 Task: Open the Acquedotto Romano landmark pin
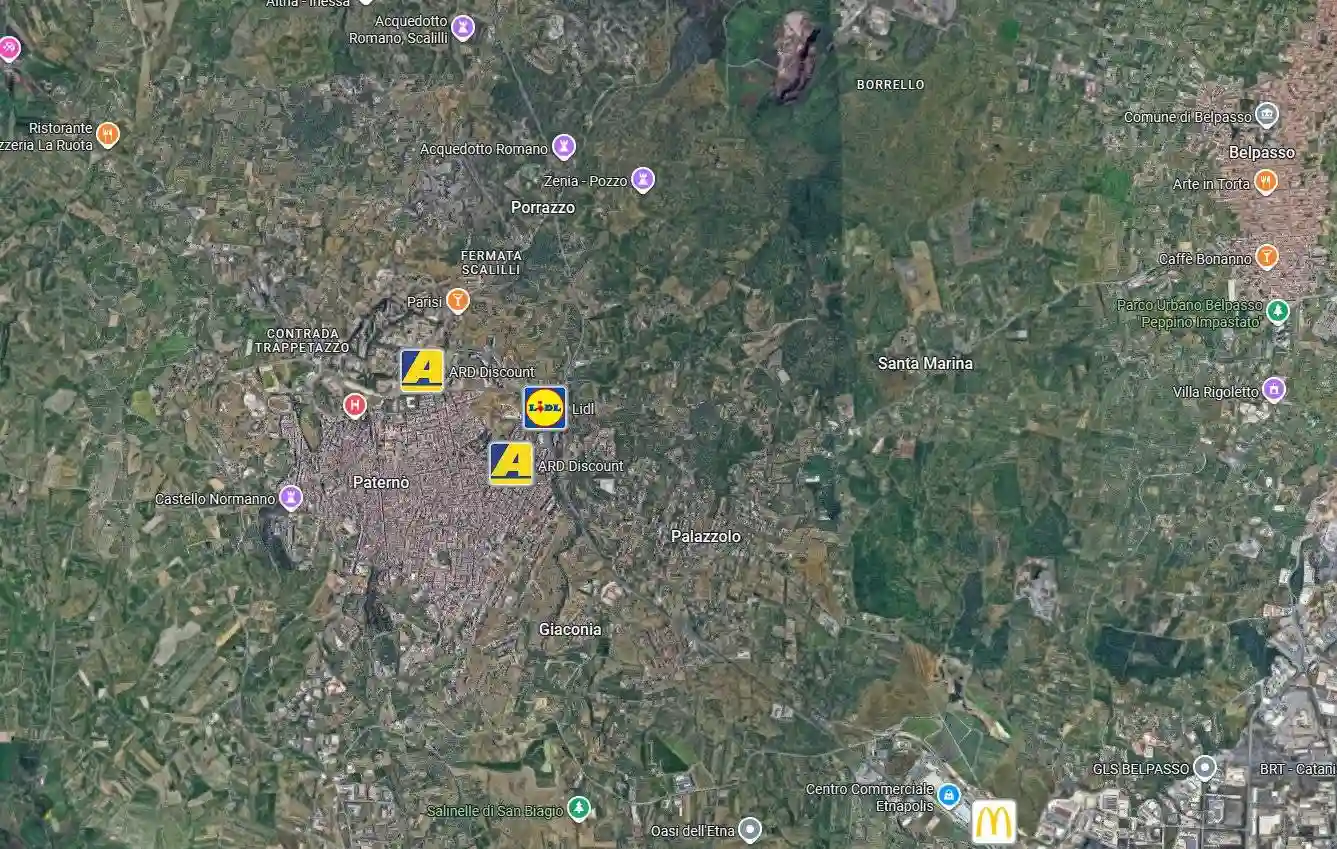click(564, 148)
